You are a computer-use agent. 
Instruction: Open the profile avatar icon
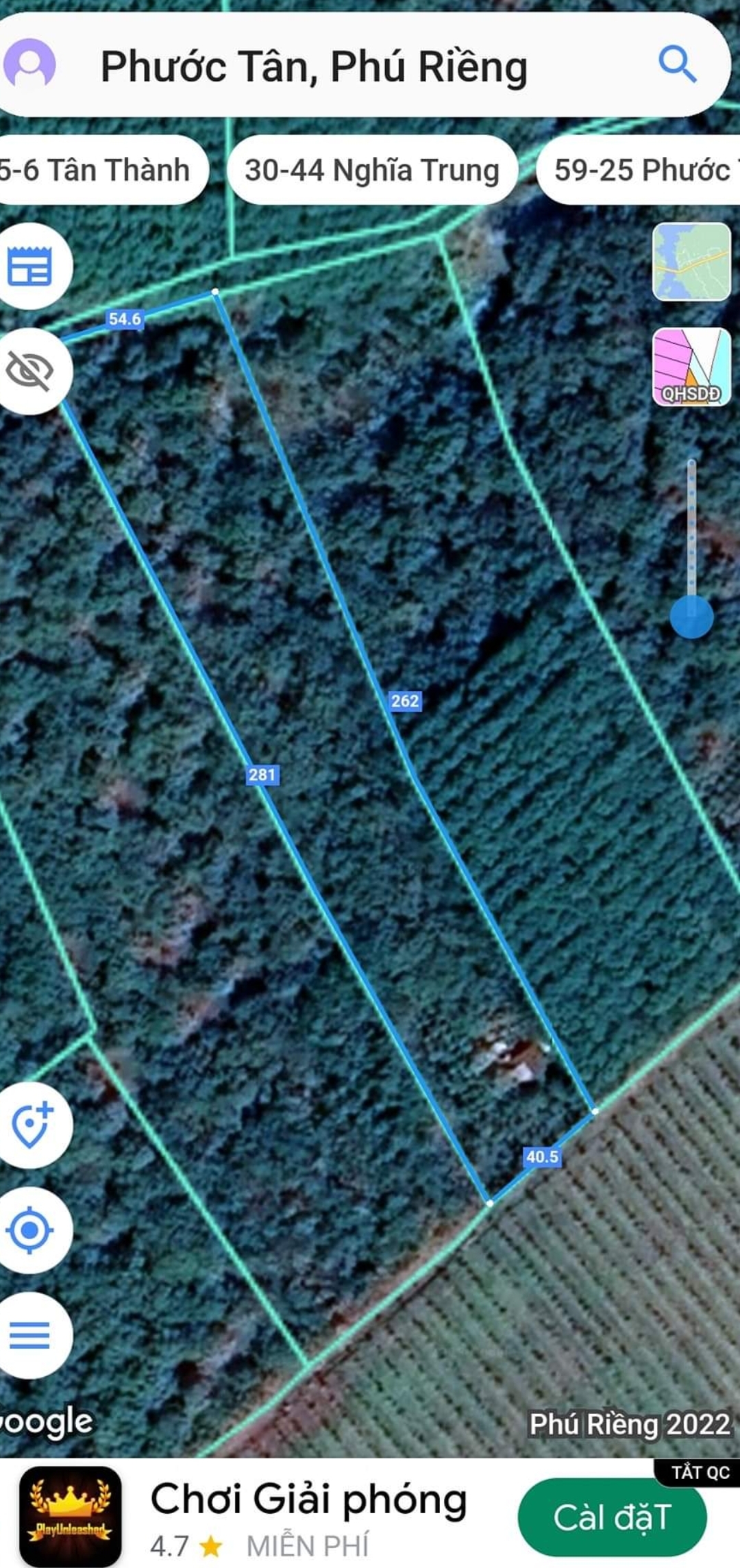click(29, 64)
